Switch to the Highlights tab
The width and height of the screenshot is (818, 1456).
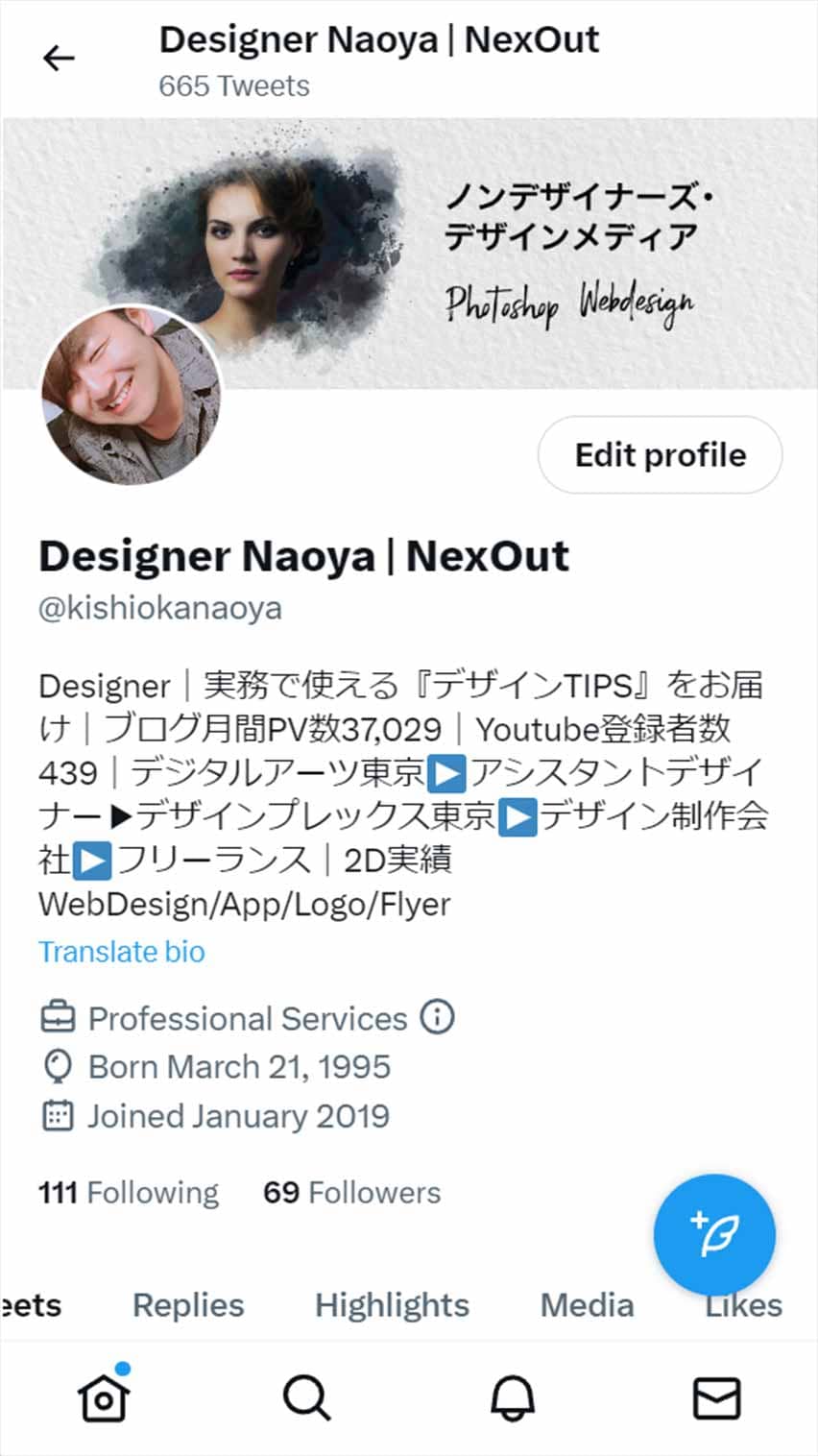tap(392, 1305)
